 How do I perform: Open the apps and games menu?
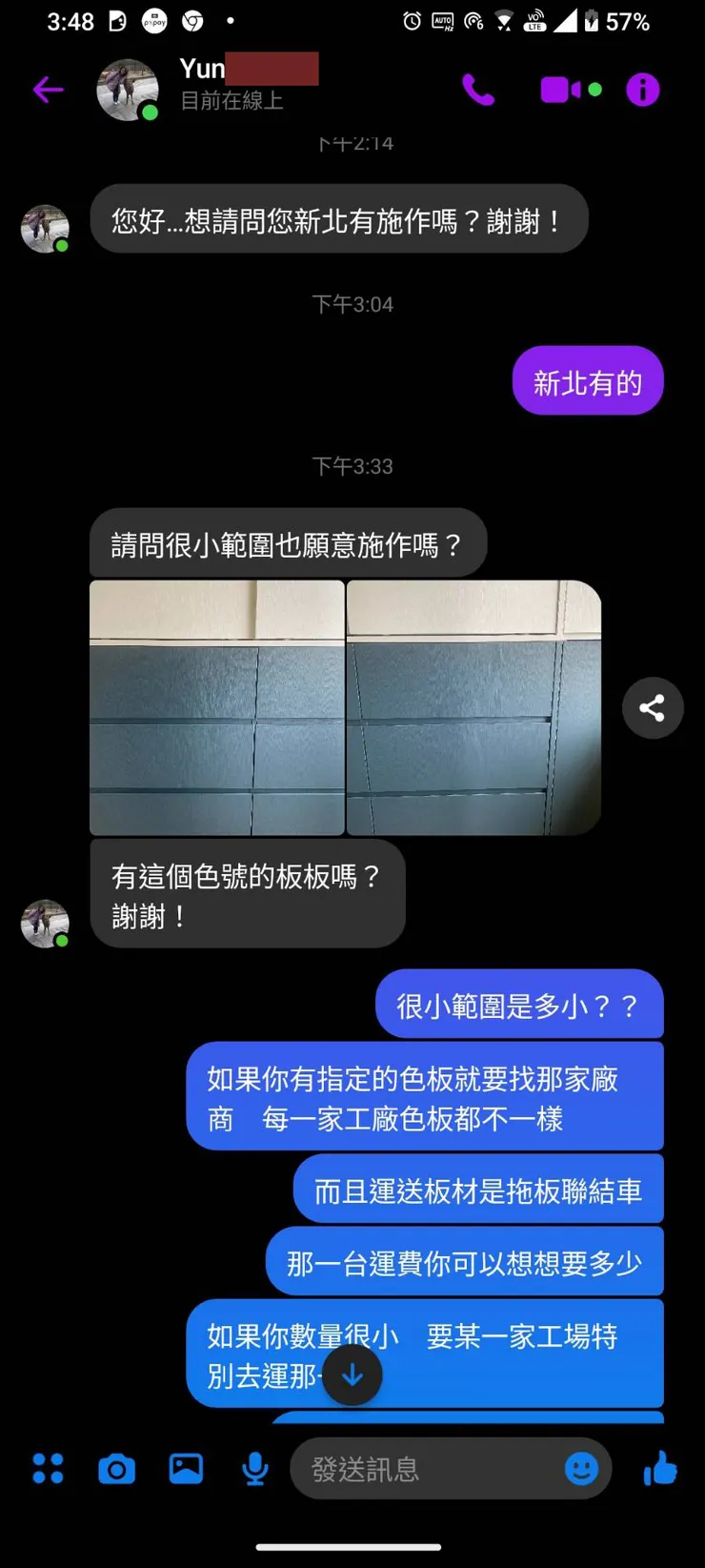pos(49,1469)
